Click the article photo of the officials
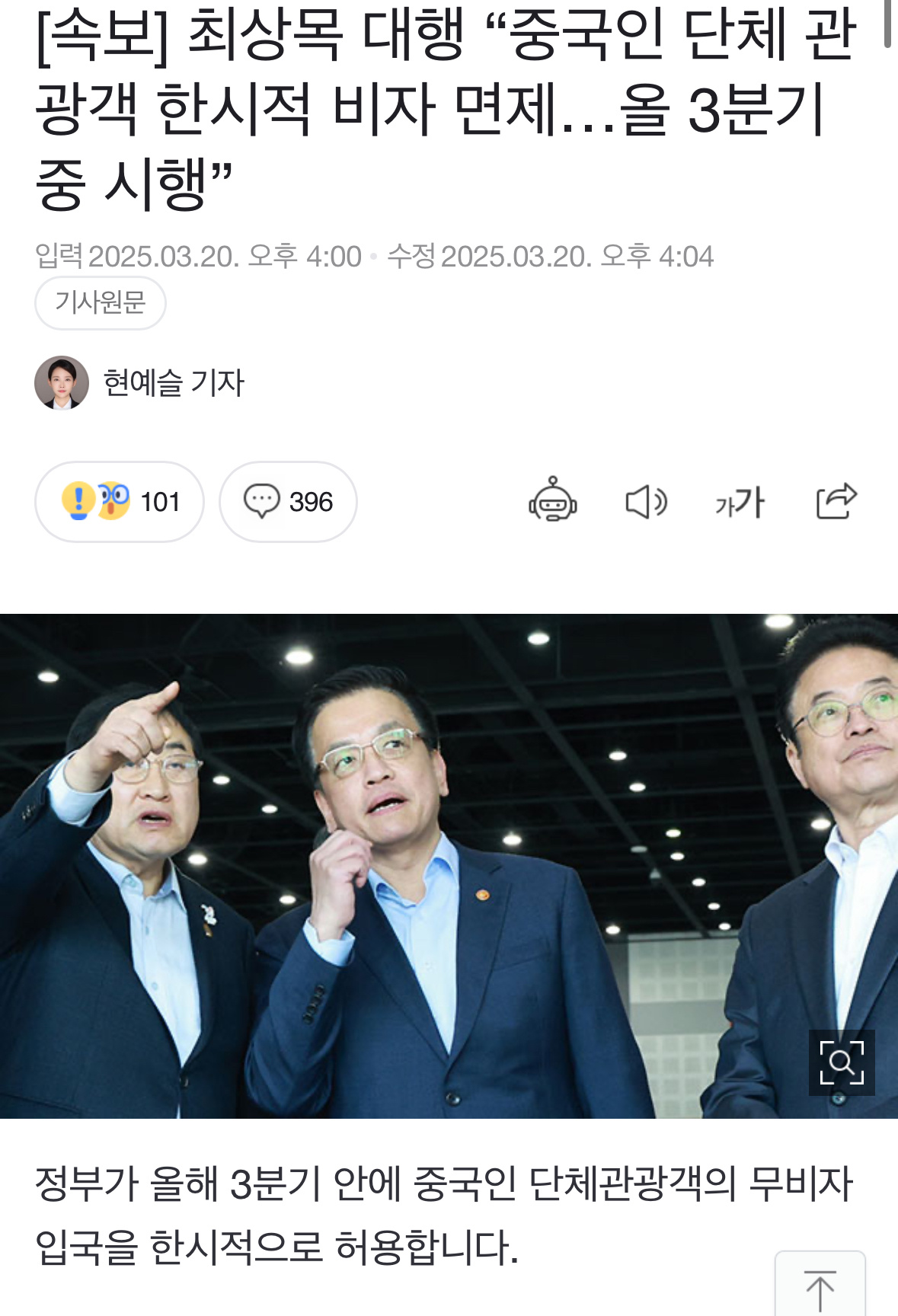 pos(449,876)
